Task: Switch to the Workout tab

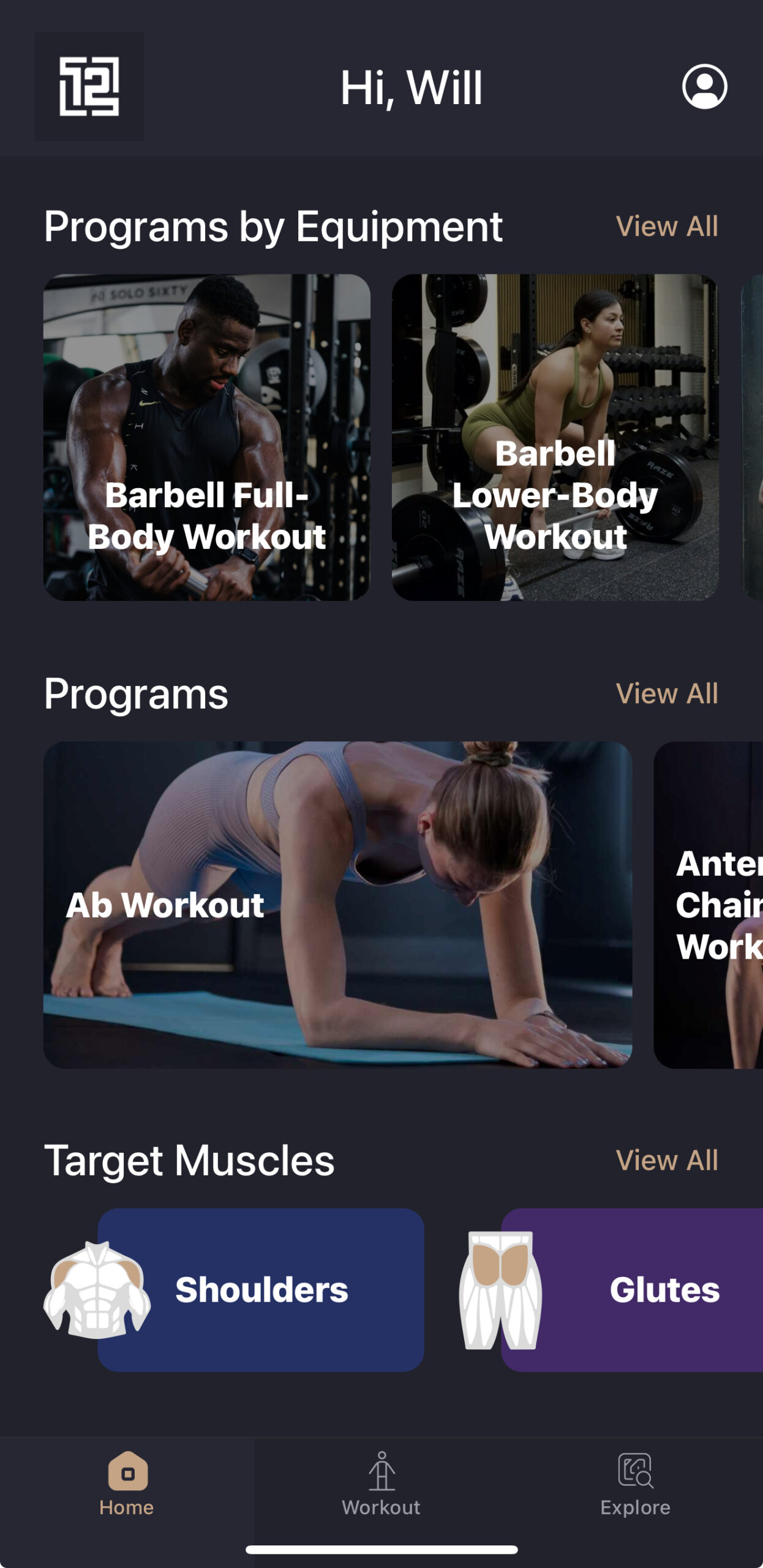Action: tap(381, 1485)
